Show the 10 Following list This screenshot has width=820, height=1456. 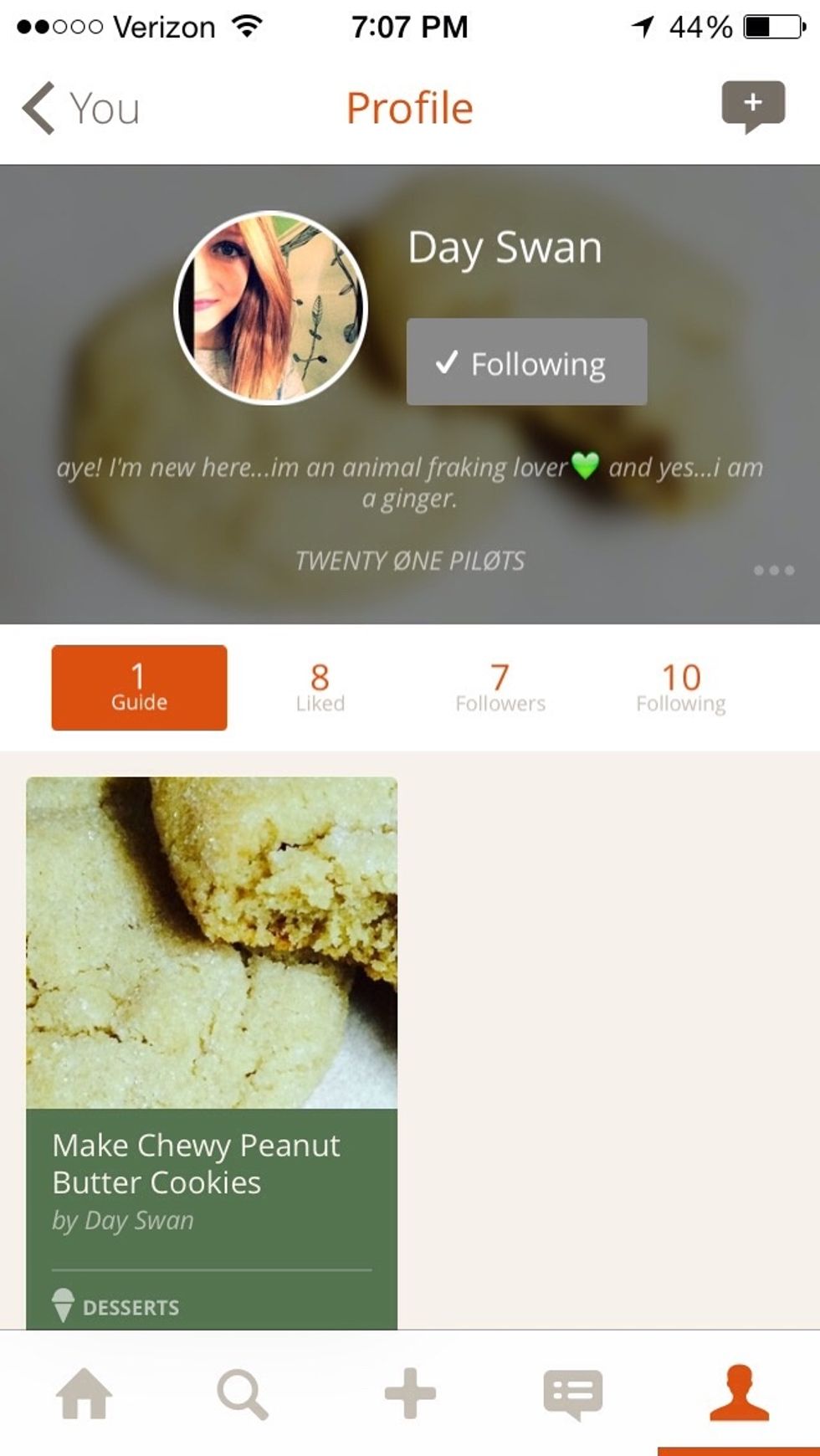[x=680, y=688]
